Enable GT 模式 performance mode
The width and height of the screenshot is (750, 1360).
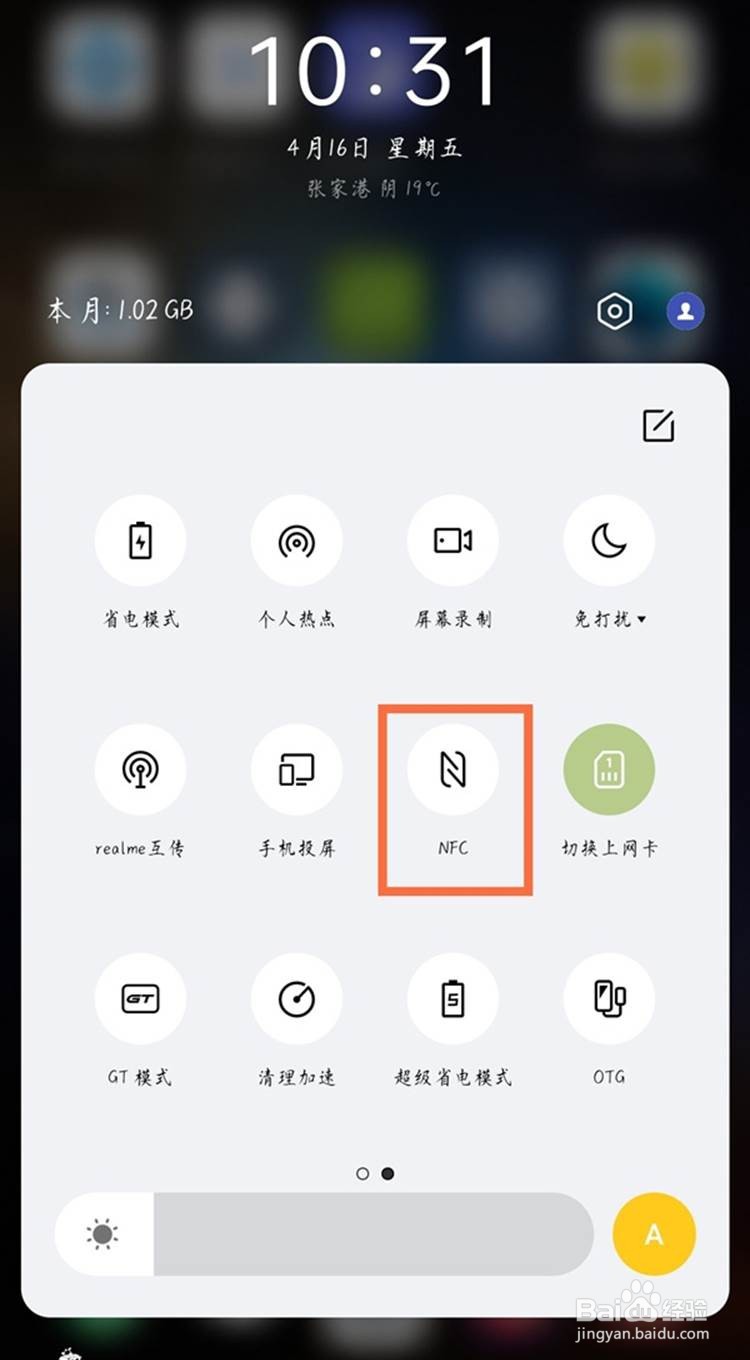coord(140,998)
